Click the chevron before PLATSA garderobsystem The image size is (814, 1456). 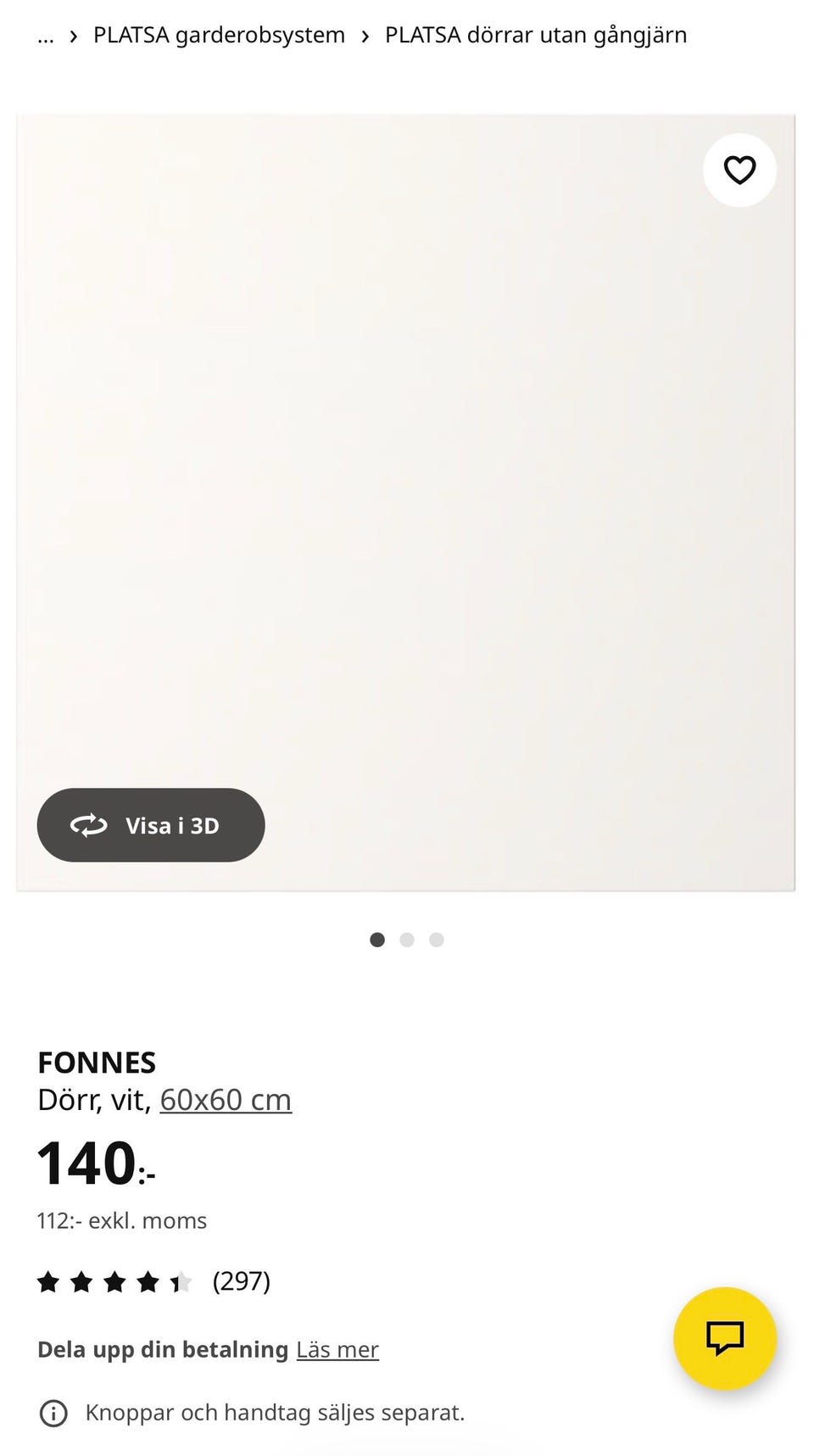(x=72, y=35)
